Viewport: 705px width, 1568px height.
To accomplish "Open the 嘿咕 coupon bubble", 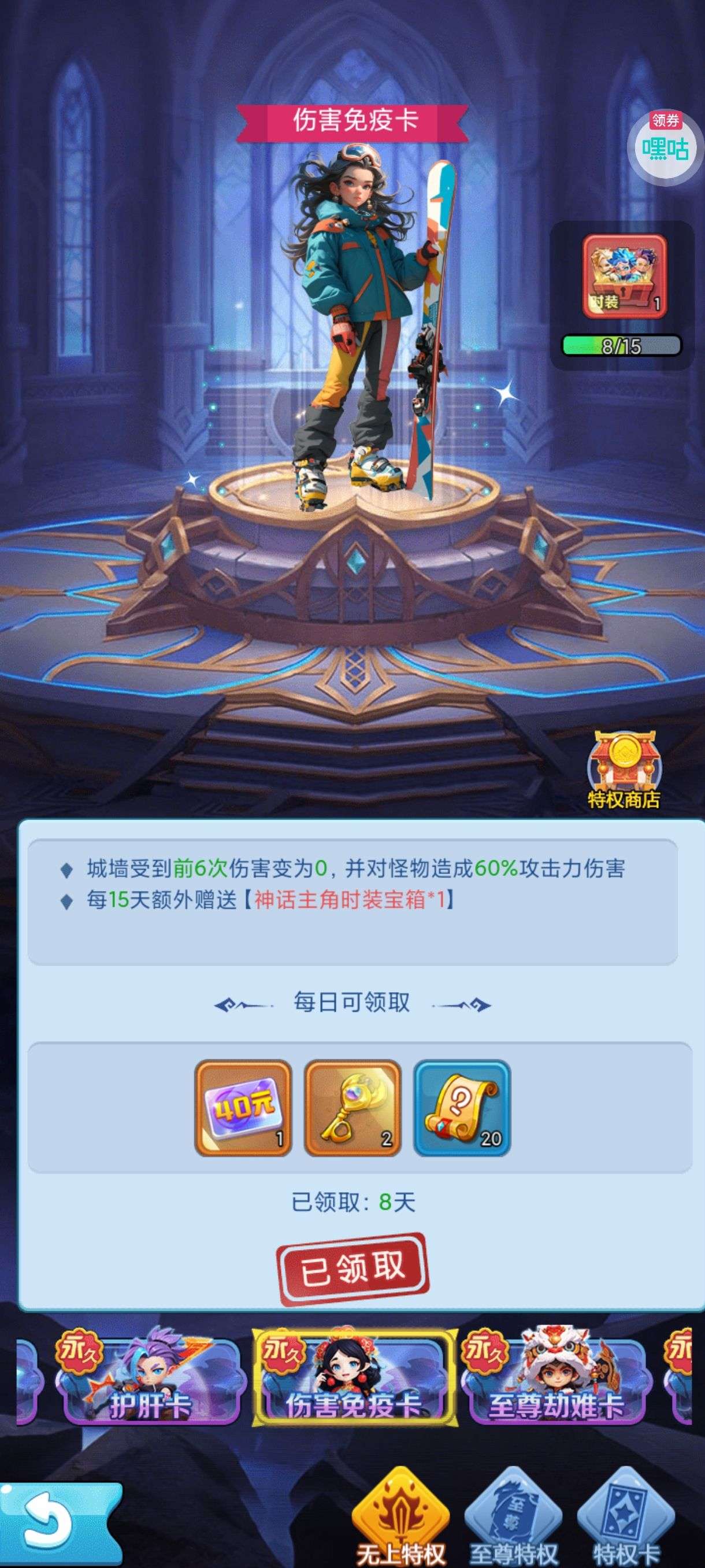I will (665, 146).
